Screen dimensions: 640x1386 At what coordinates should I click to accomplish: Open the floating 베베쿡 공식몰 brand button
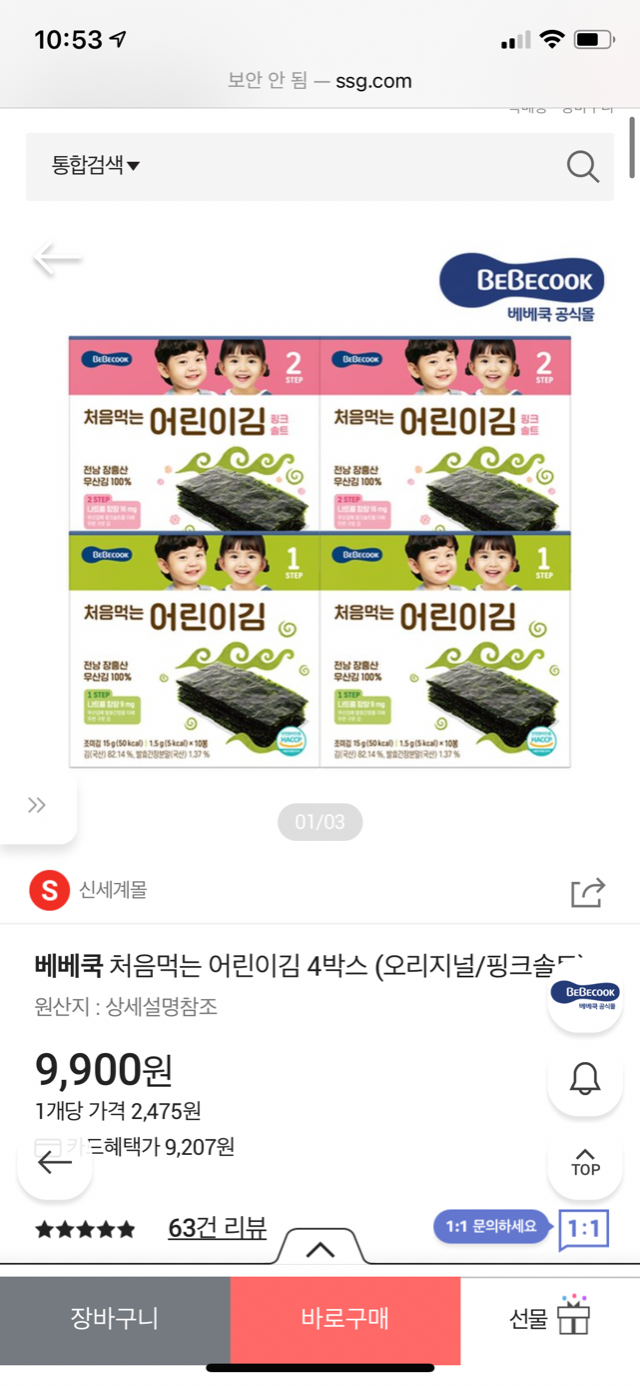click(x=585, y=995)
